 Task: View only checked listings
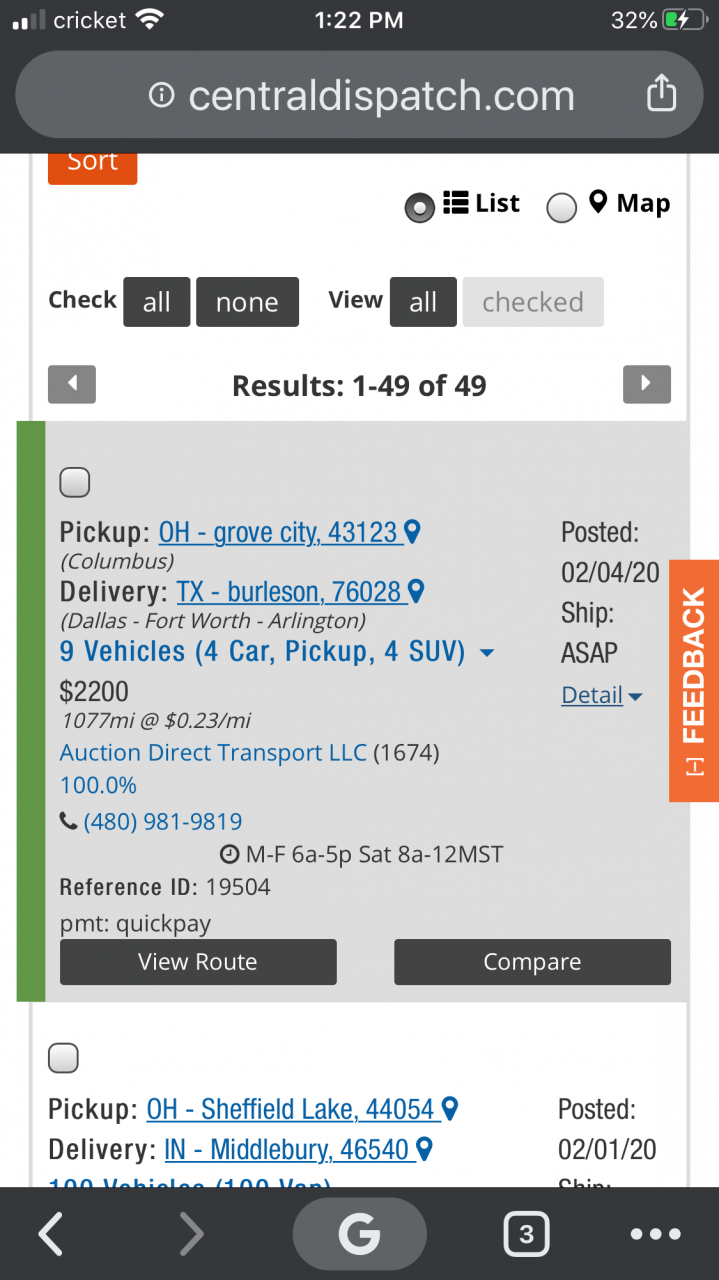pos(533,302)
